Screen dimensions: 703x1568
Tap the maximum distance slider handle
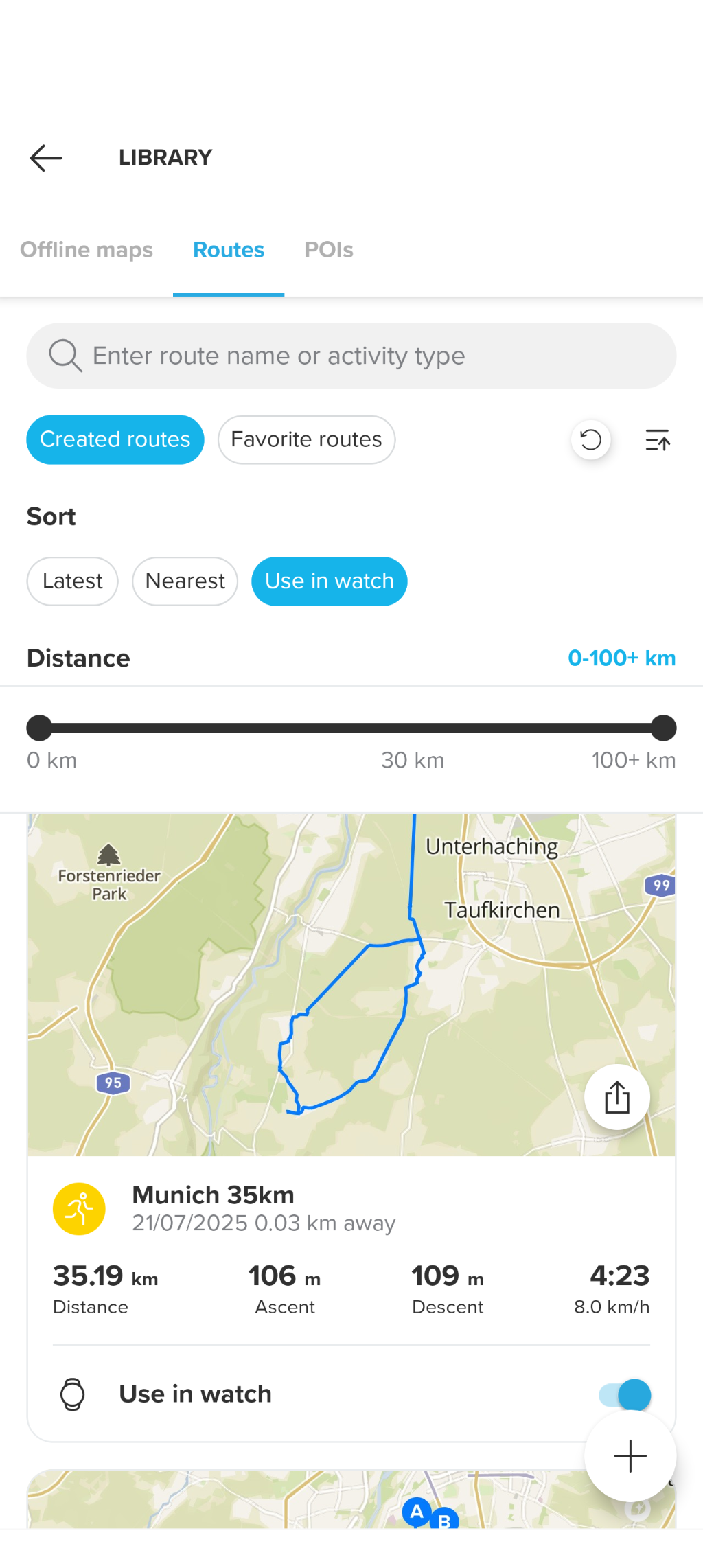click(x=663, y=728)
